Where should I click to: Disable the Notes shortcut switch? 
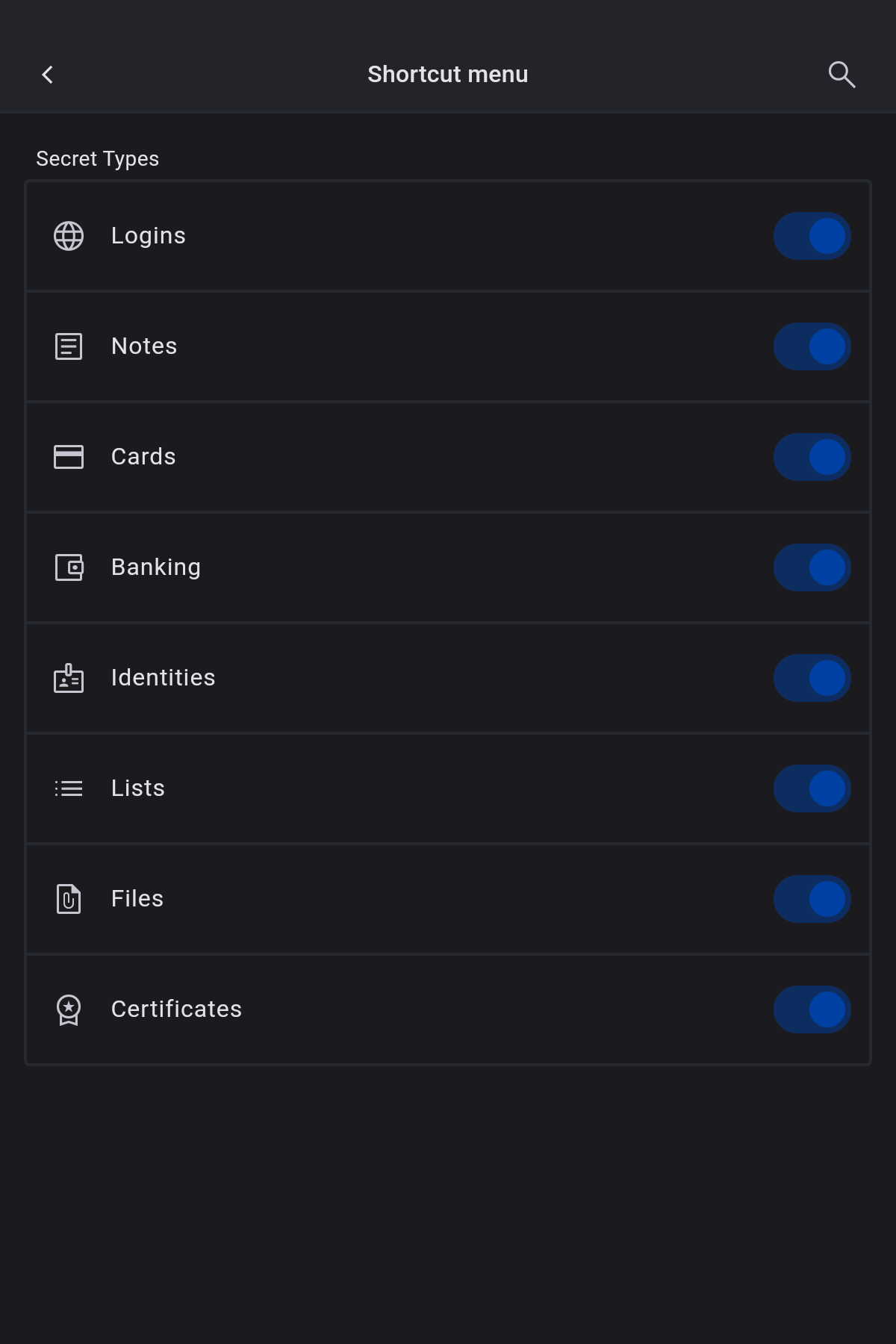pyautogui.click(x=812, y=346)
